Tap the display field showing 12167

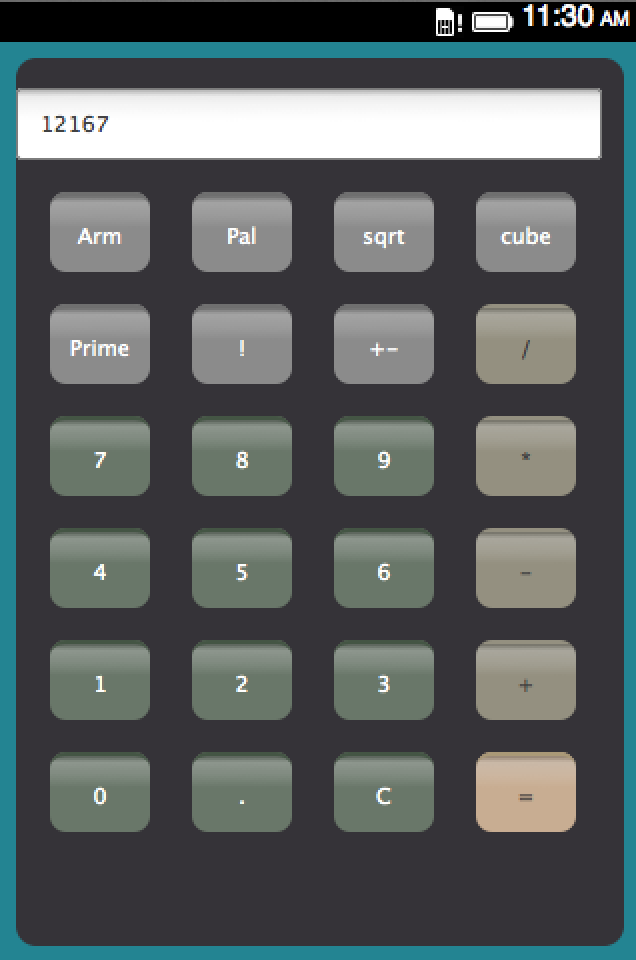308,125
